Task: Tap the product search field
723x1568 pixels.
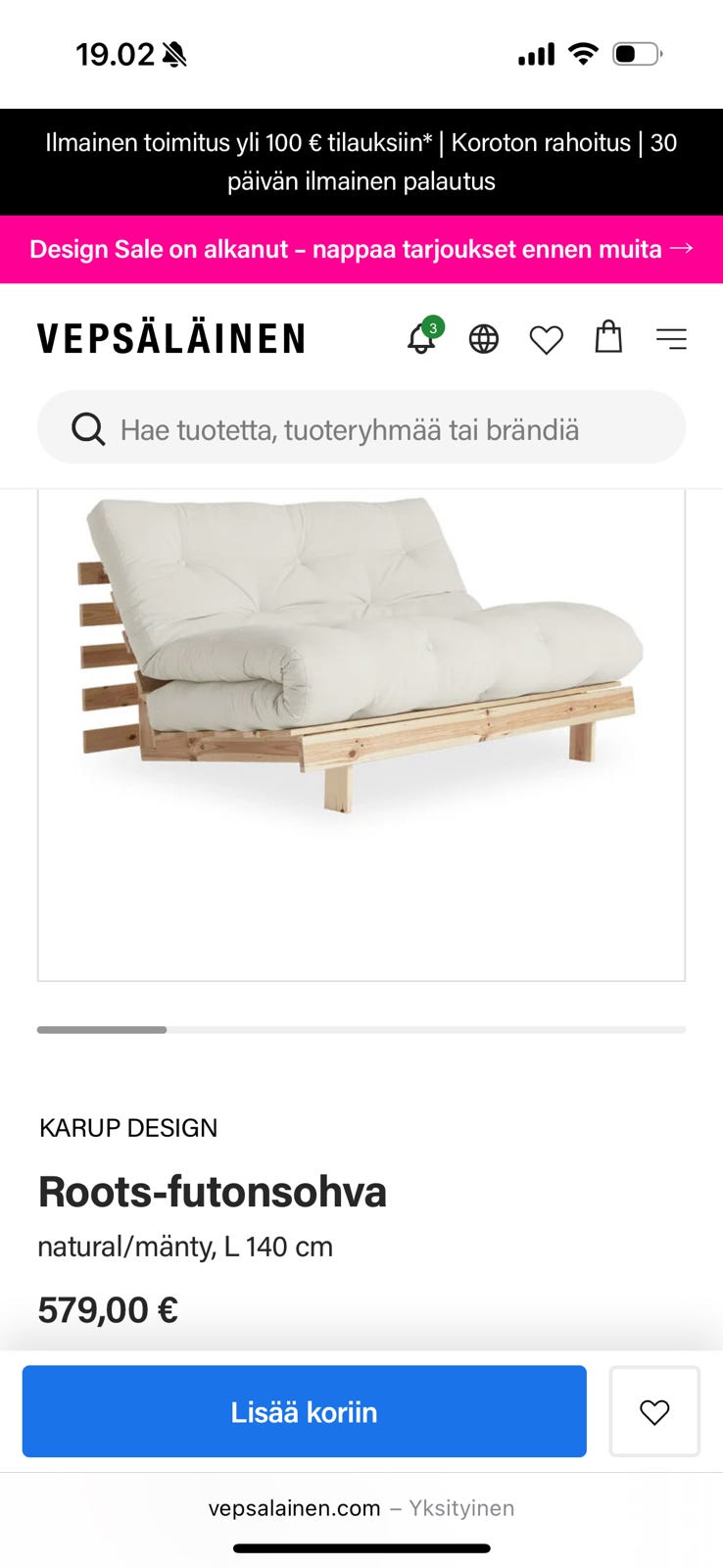Action: 361,429
